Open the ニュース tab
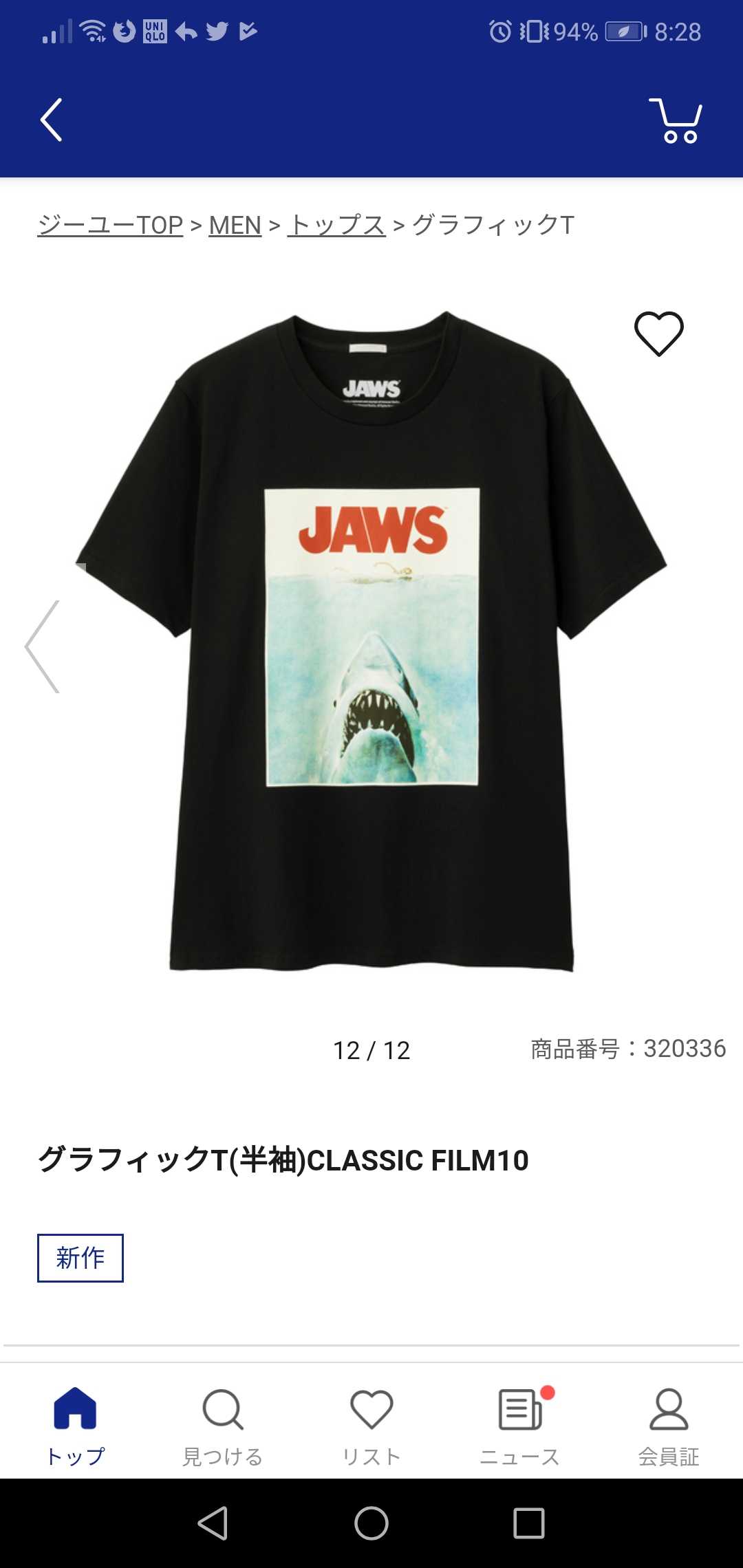 (520, 1425)
